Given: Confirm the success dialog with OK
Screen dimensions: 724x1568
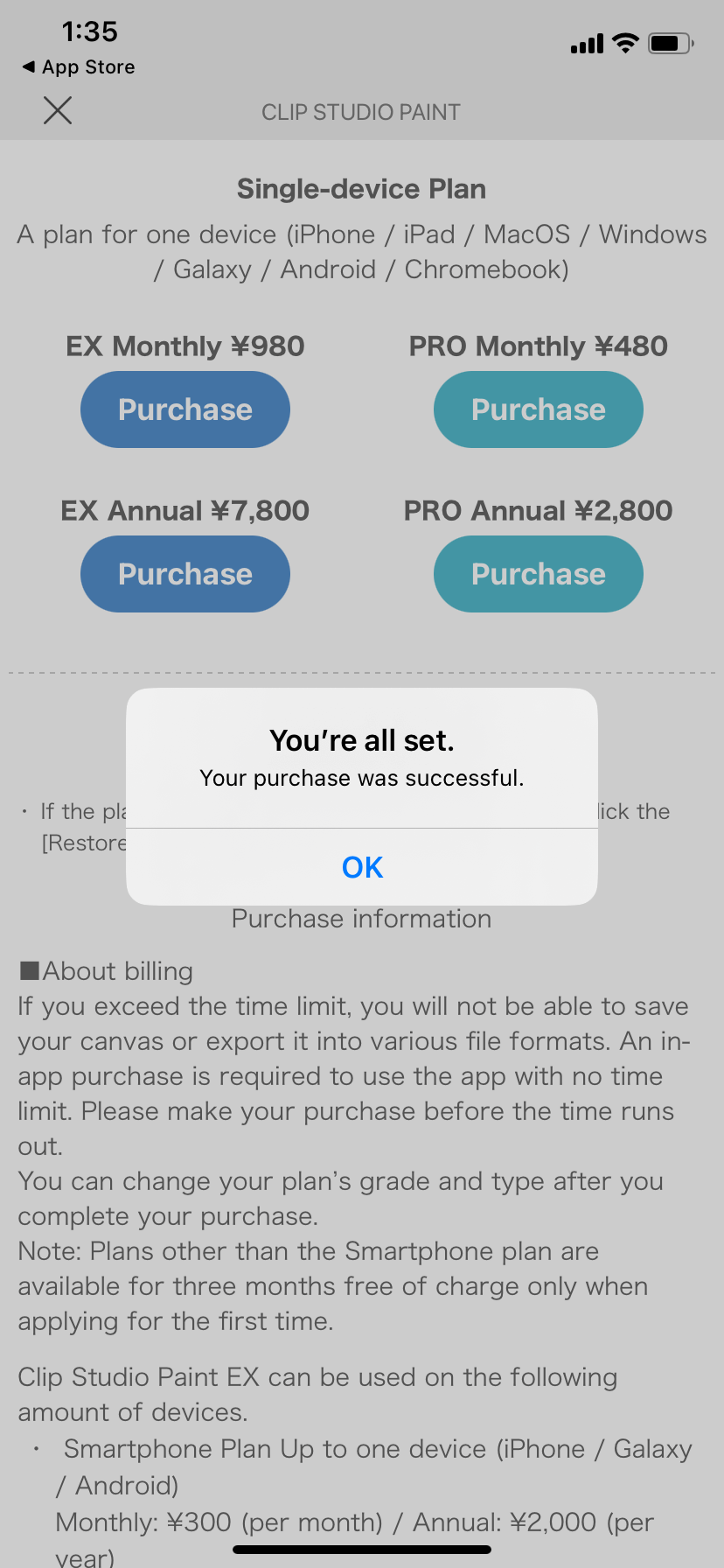Looking at the screenshot, I should (x=362, y=867).
